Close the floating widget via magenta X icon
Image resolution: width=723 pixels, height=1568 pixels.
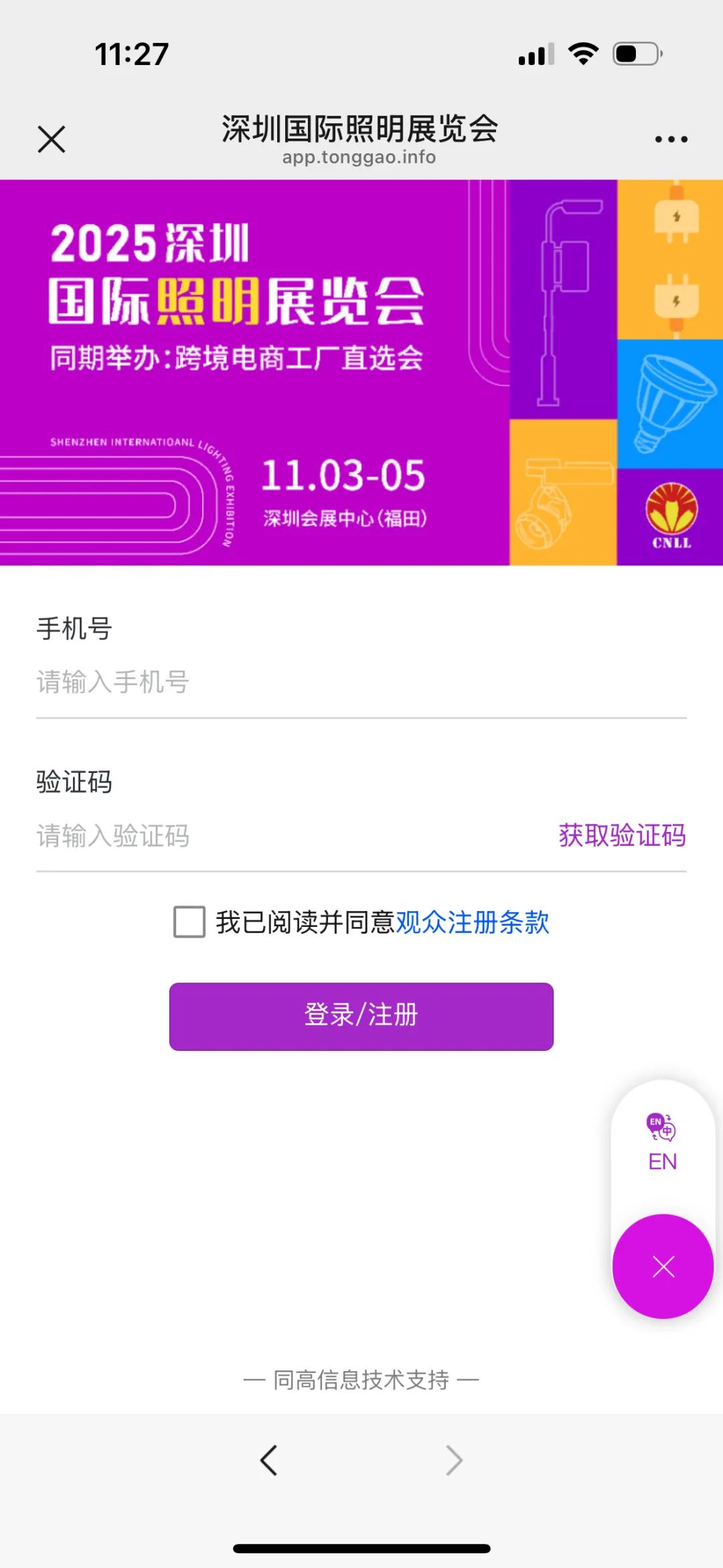pyautogui.click(x=662, y=1266)
